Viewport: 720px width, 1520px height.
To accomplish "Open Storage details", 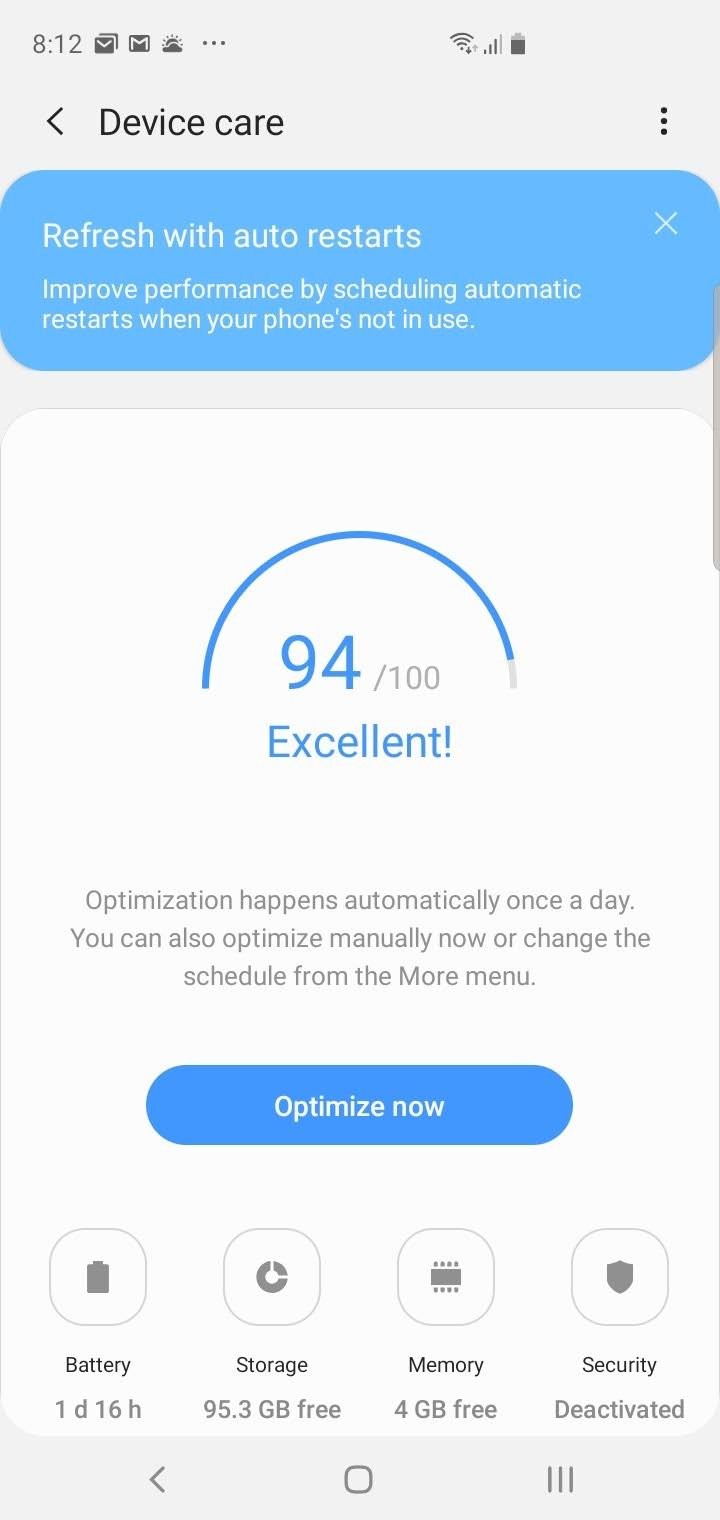I will point(272,1277).
